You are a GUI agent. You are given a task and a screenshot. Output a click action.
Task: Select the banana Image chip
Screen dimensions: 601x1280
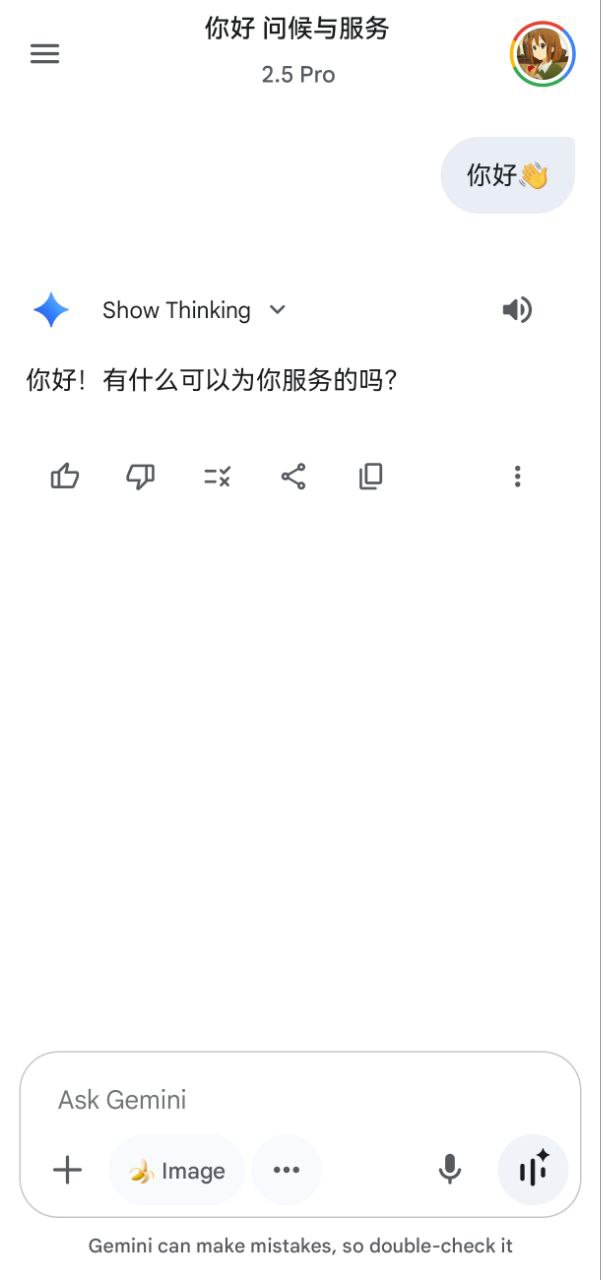point(177,1170)
